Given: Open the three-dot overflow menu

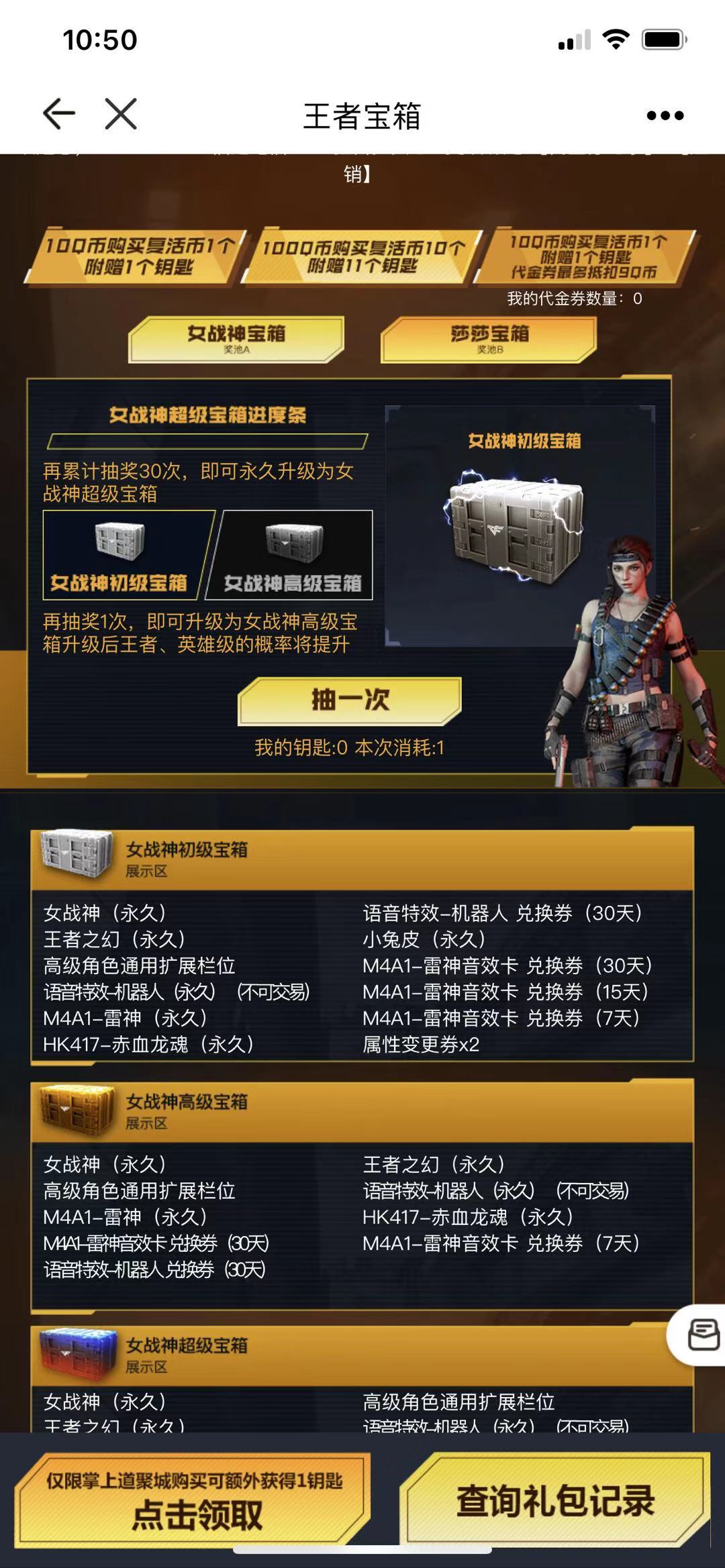Looking at the screenshot, I should 665,115.
